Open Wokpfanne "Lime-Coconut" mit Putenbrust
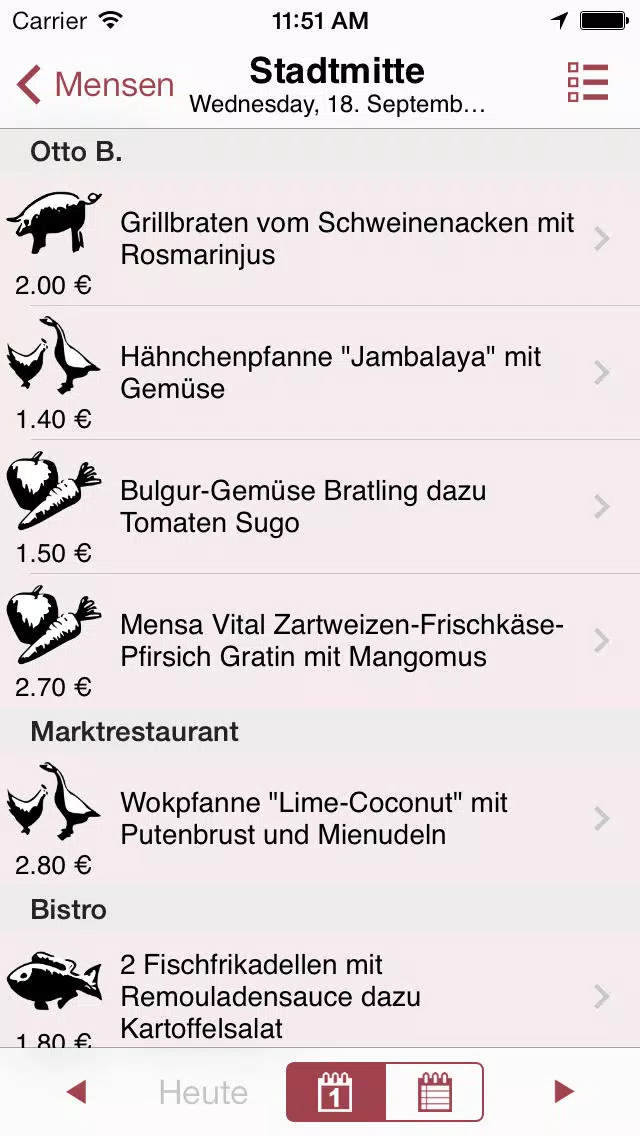 point(320,819)
